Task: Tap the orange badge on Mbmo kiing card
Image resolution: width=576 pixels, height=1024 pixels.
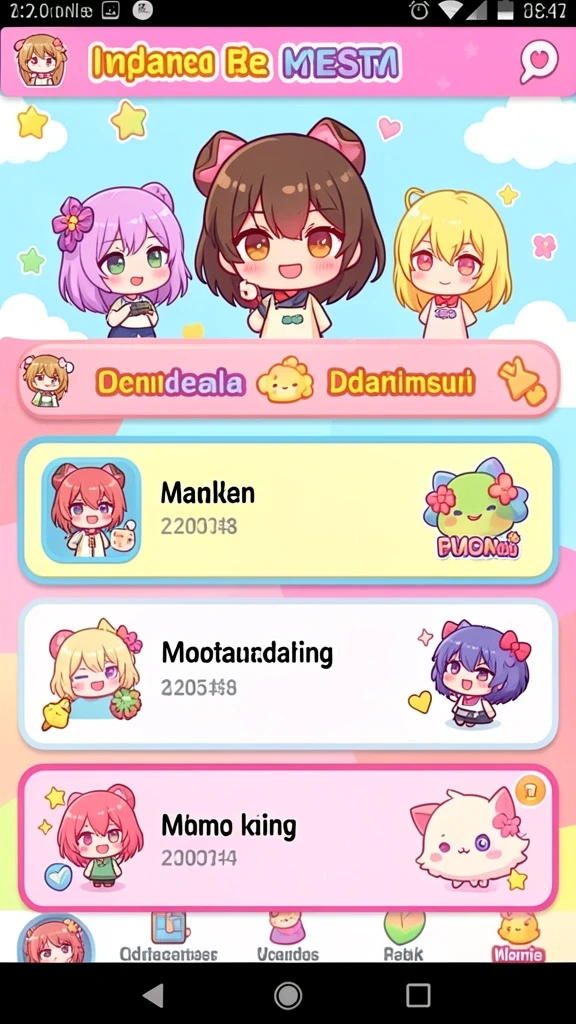Action: click(x=530, y=790)
